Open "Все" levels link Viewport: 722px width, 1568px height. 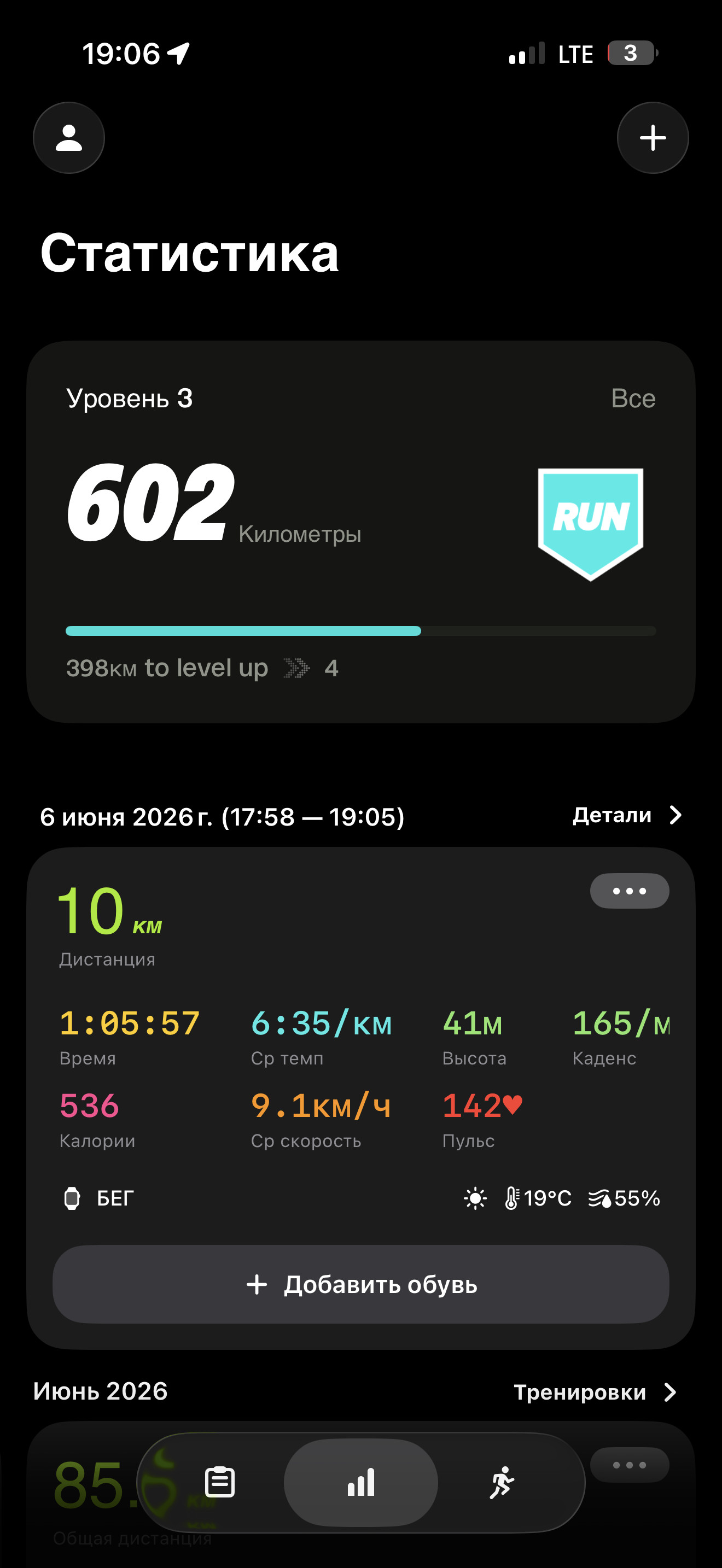(x=633, y=399)
